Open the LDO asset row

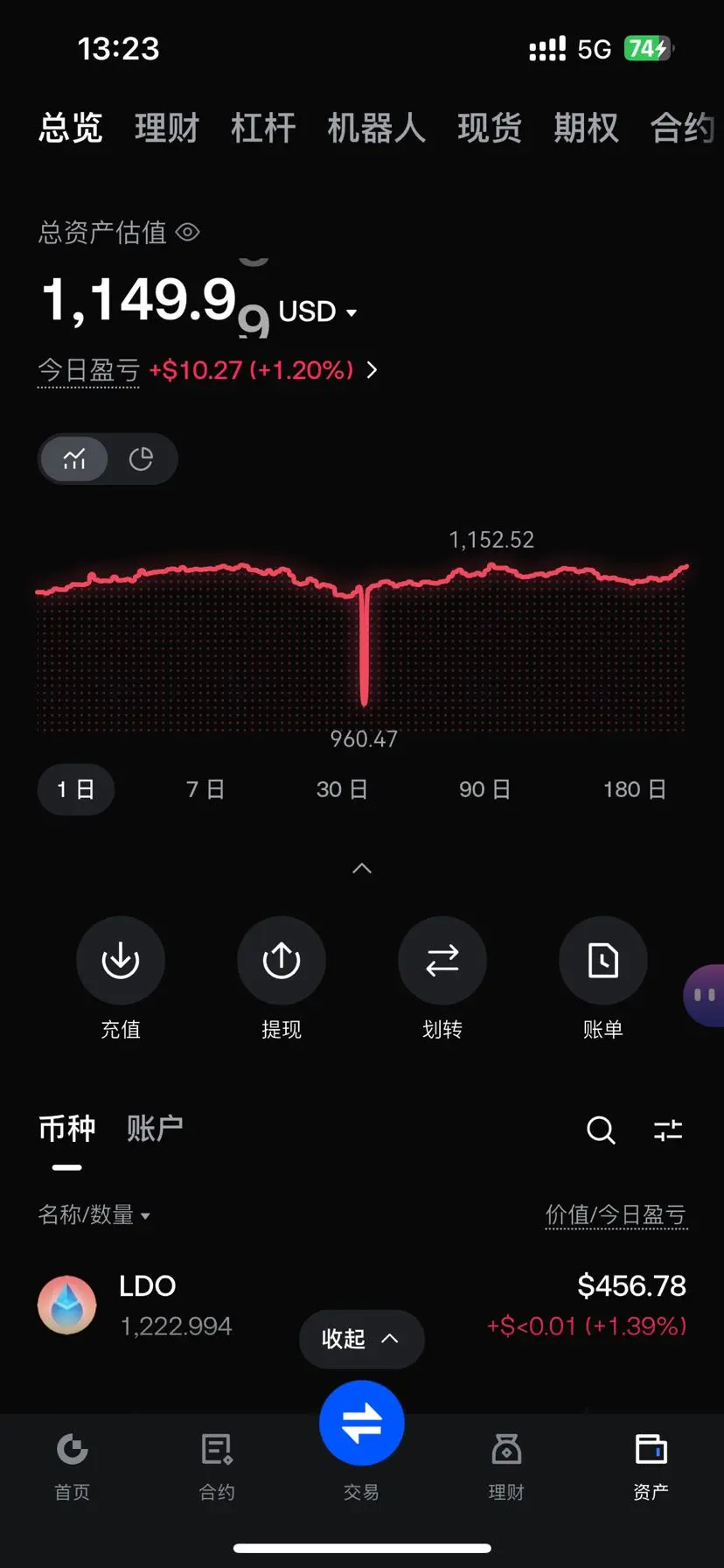(362, 1305)
